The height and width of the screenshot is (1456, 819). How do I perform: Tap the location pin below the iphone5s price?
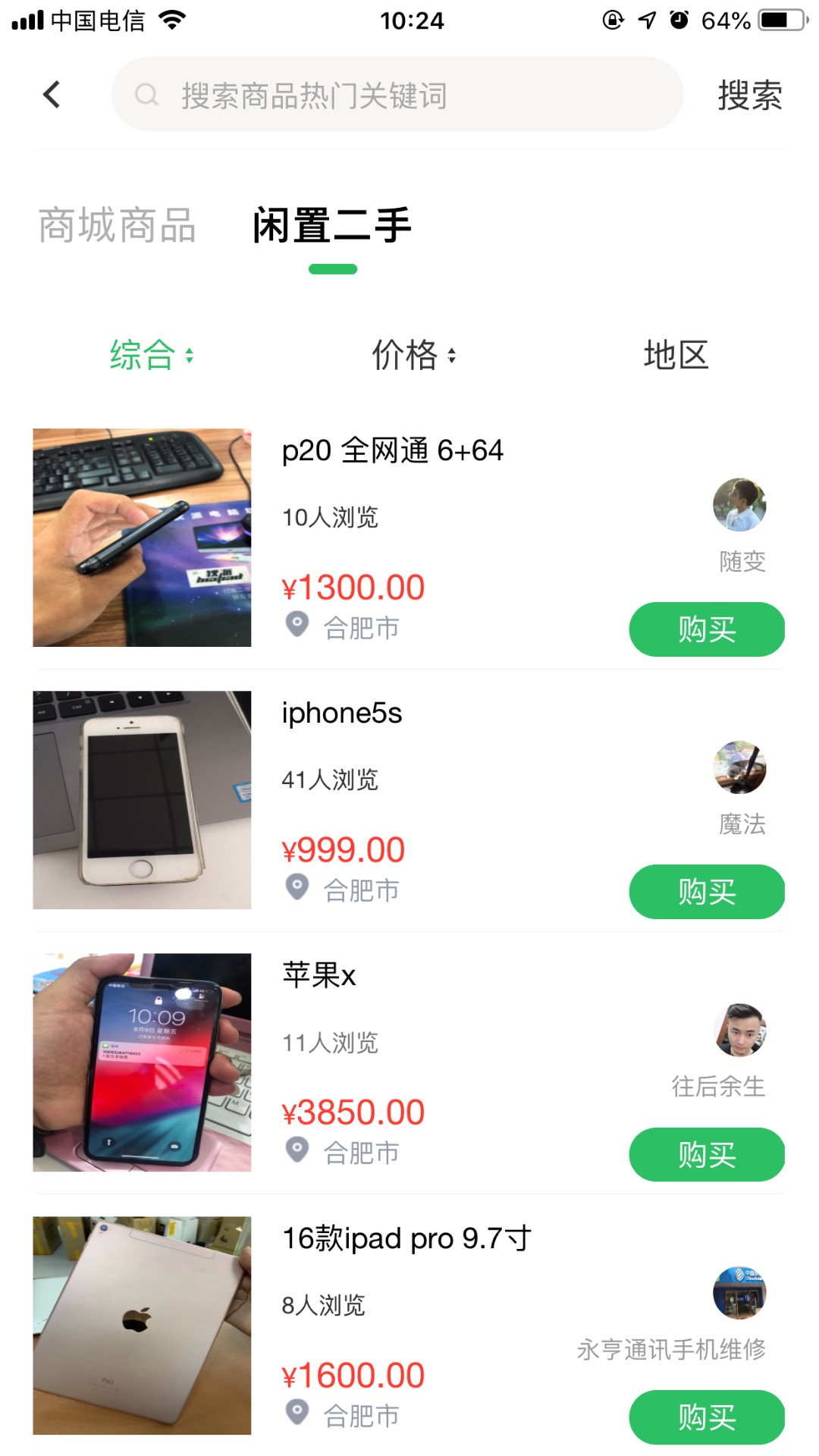pyautogui.click(x=296, y=888)
